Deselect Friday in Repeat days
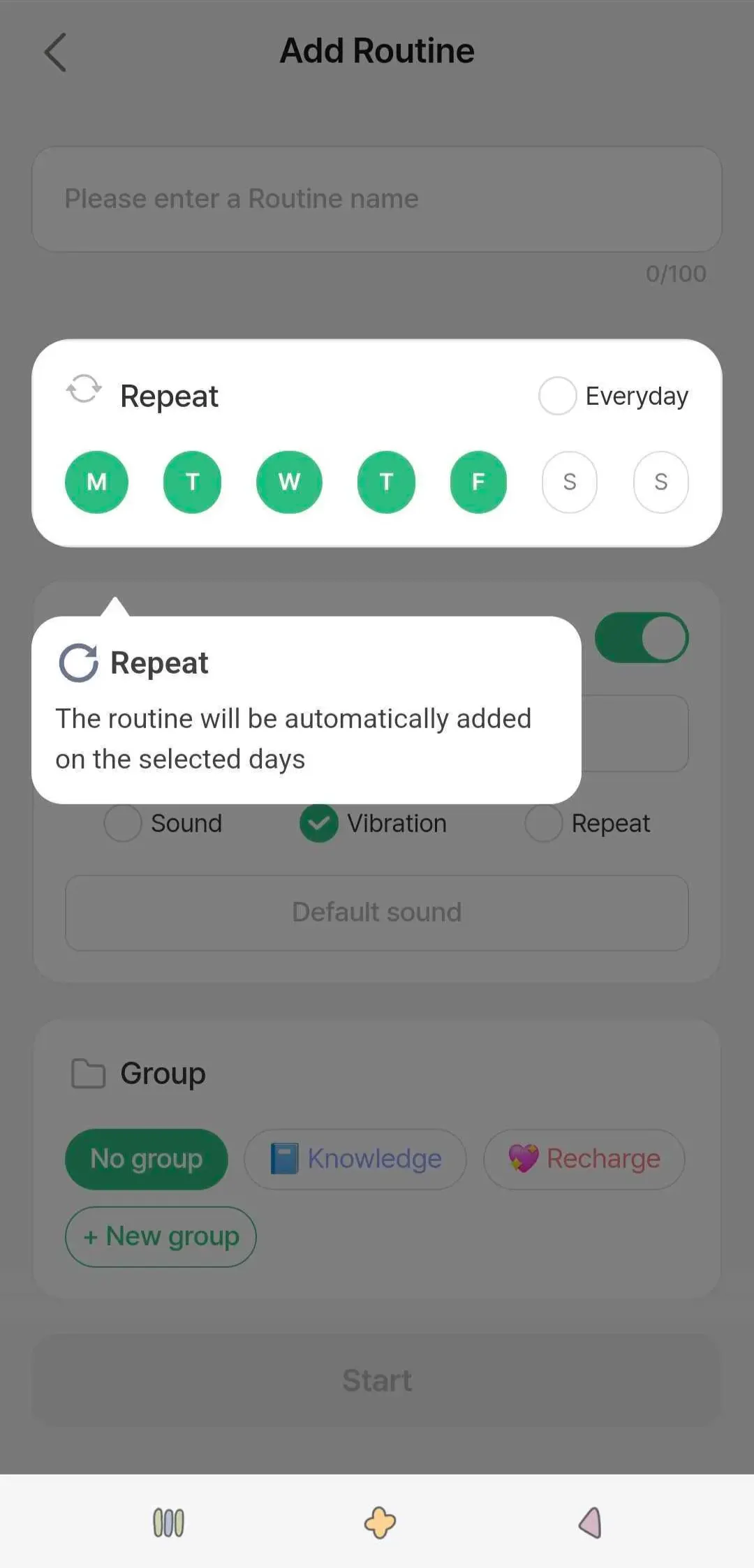 pyautogui.click(x=478, y=482)
